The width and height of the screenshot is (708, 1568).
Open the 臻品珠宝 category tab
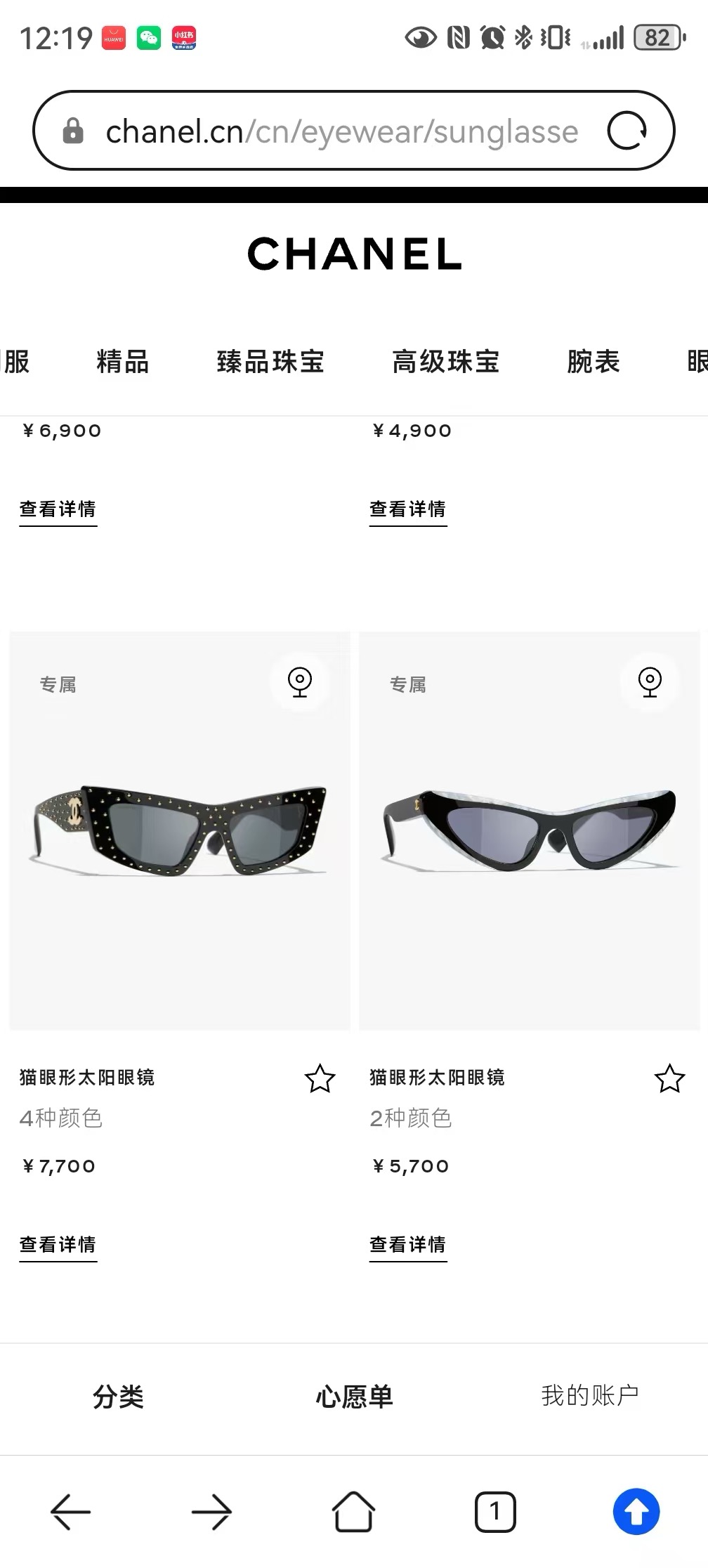270,362
